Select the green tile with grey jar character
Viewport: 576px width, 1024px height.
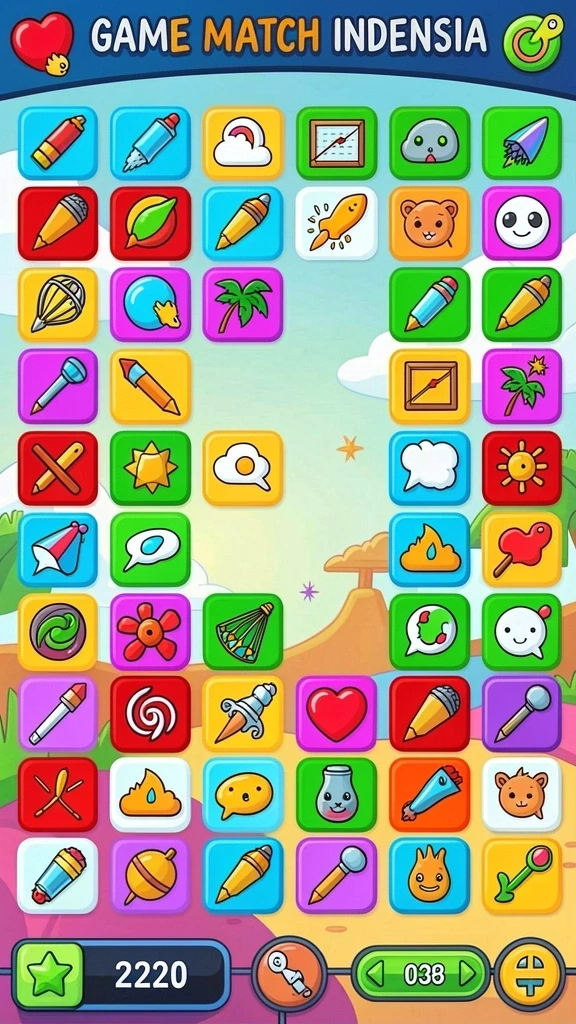click(336, 795)
